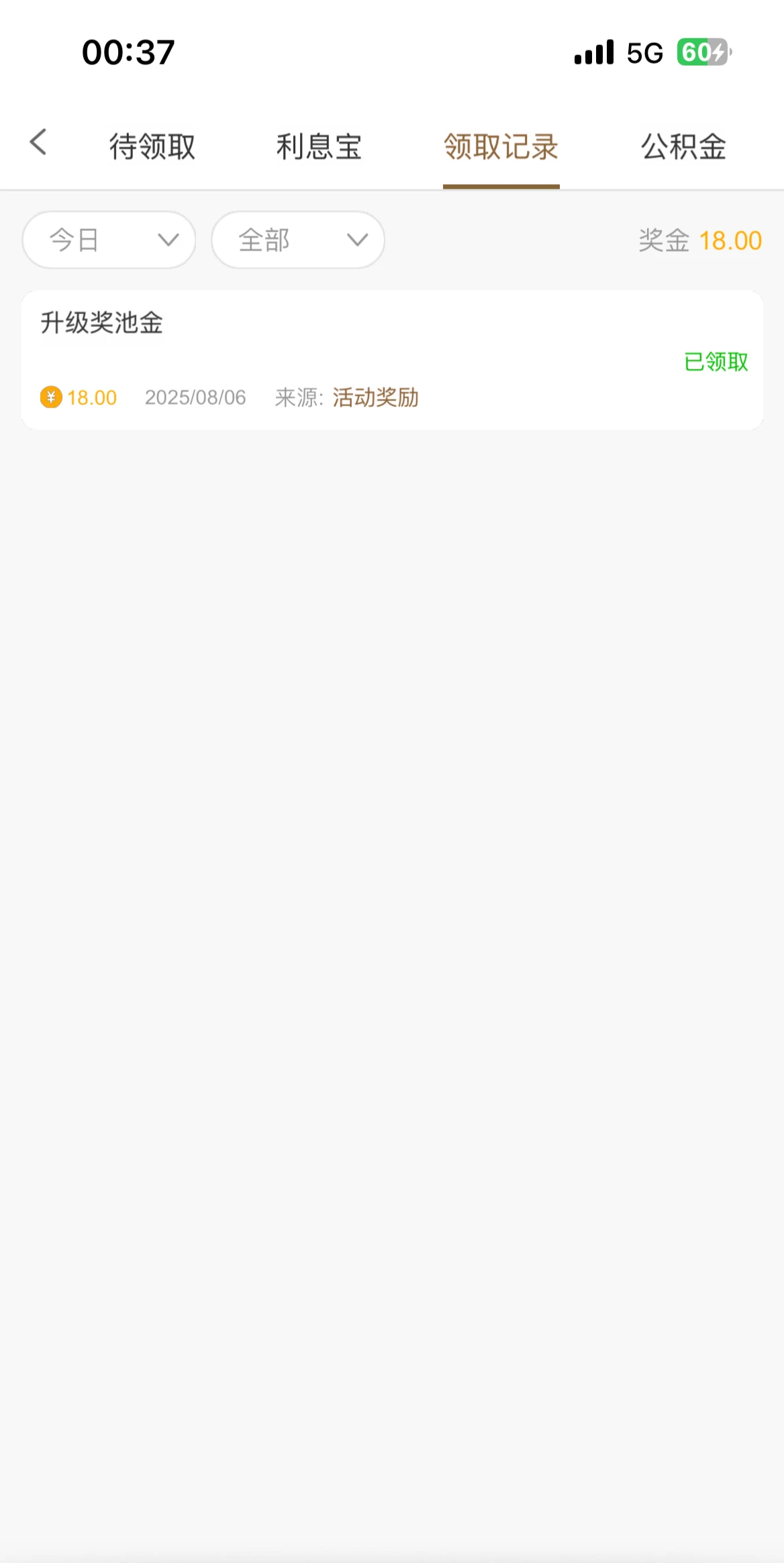Open the 升级奖池金 record card
This screenshot has width=784, height=1563.
point(392,360)
